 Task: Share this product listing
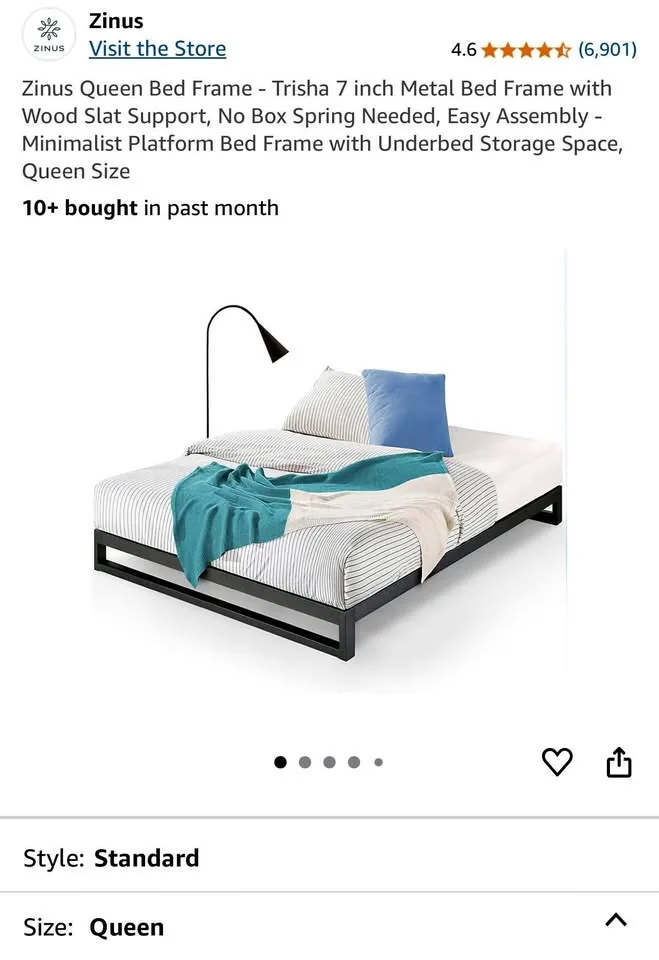tap(619, 762)
